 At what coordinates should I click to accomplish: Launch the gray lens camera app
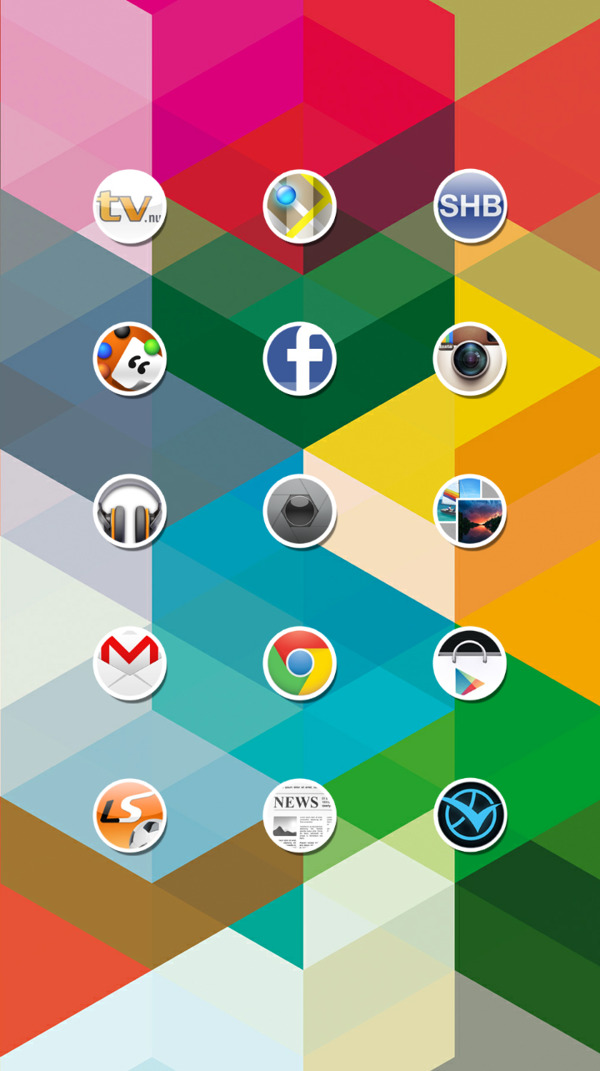tap(300, 511)
